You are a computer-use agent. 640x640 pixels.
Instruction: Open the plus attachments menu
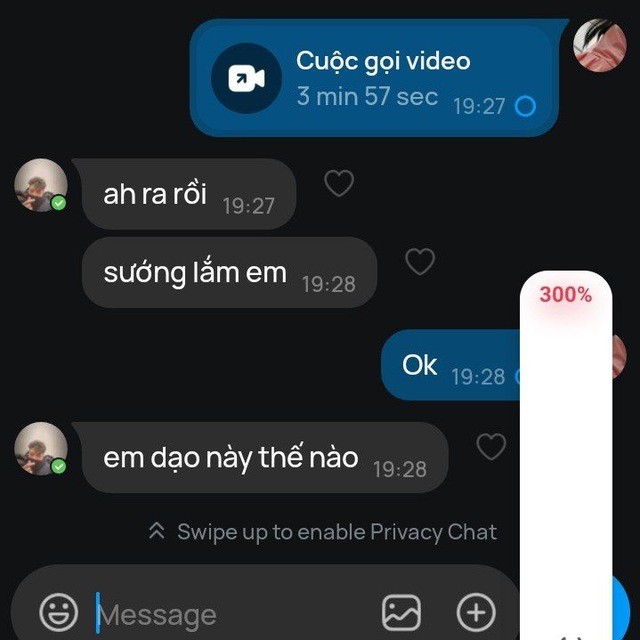(475, 612)
